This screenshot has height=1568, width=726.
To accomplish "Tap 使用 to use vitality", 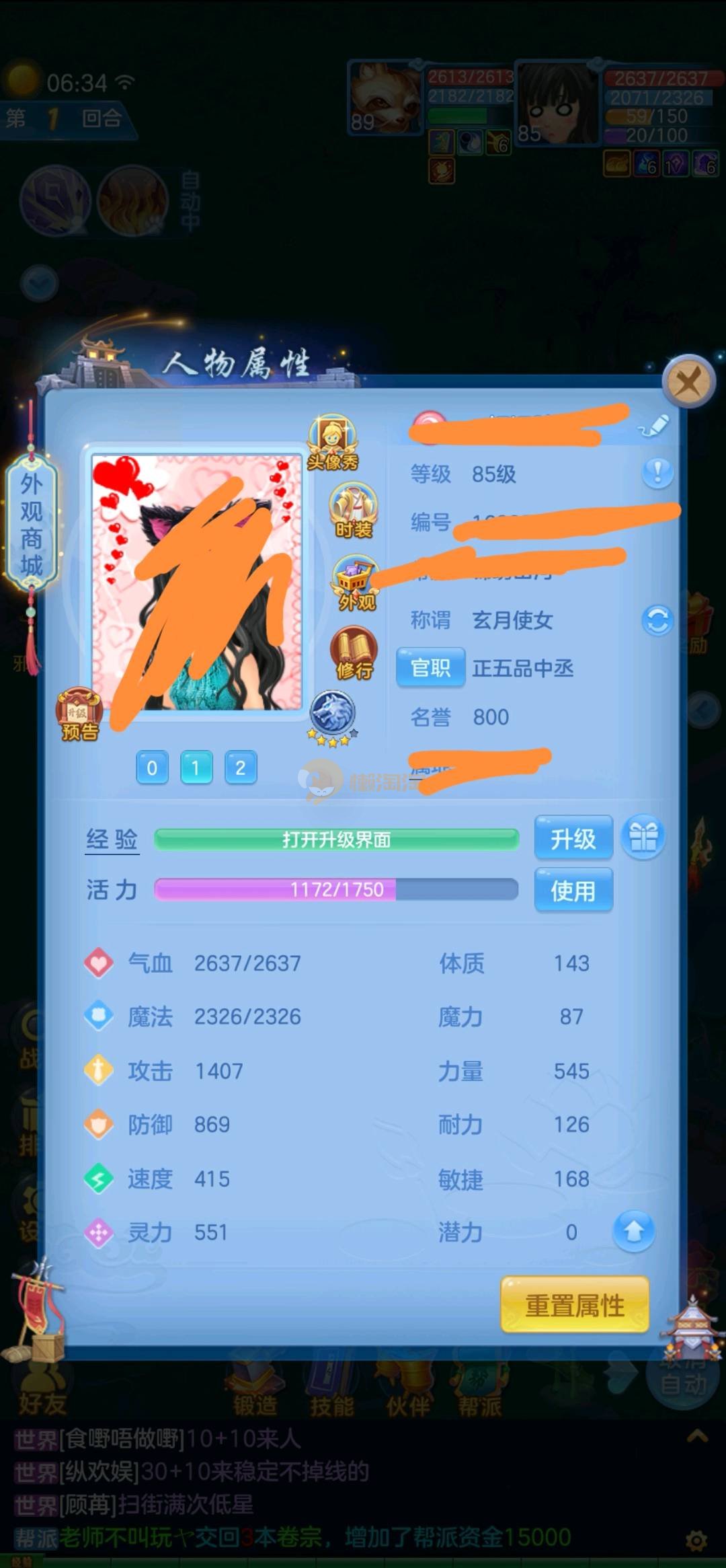I will click(x=573, y=890).
